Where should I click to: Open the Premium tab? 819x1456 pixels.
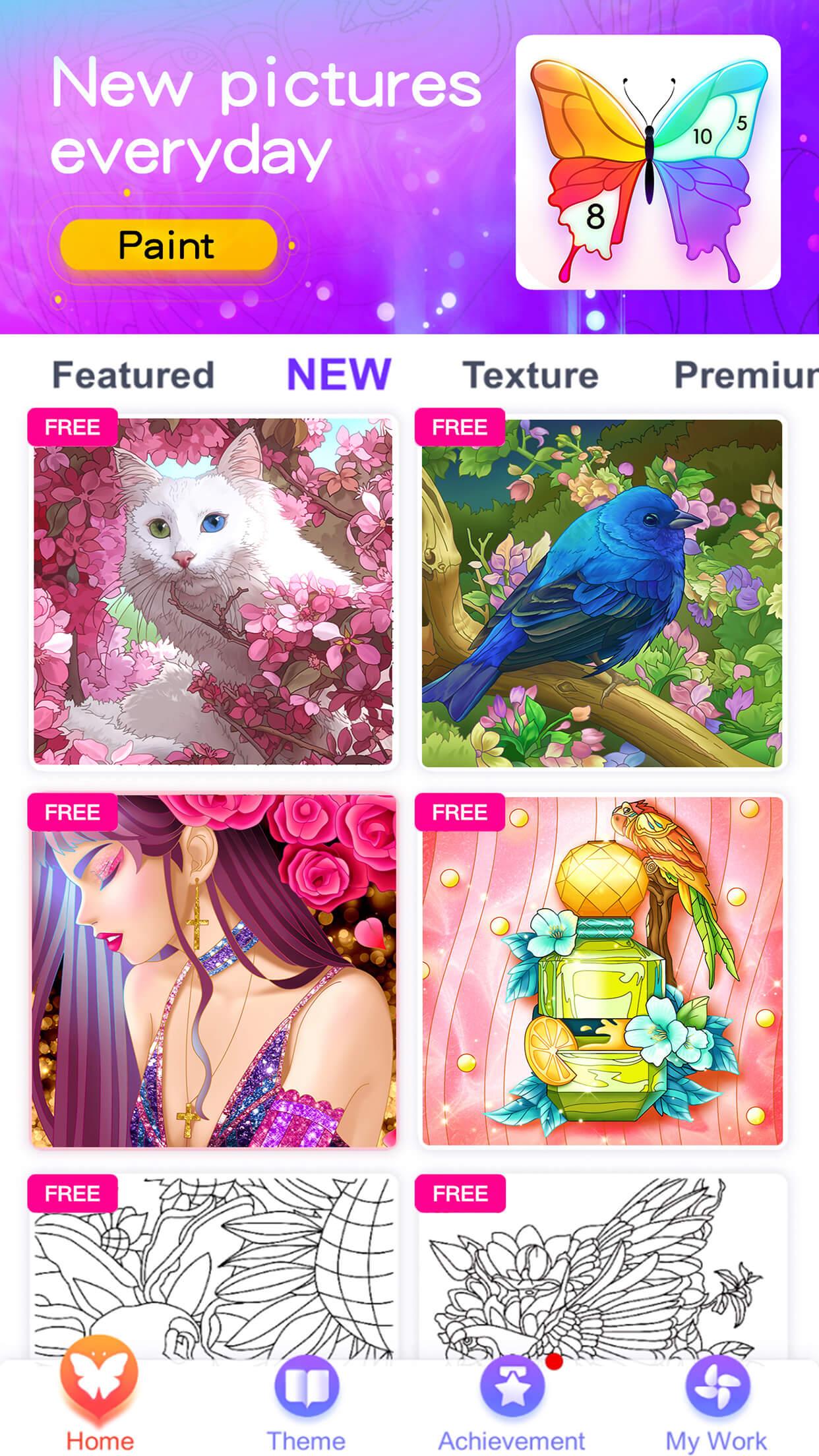pos(745,375)
